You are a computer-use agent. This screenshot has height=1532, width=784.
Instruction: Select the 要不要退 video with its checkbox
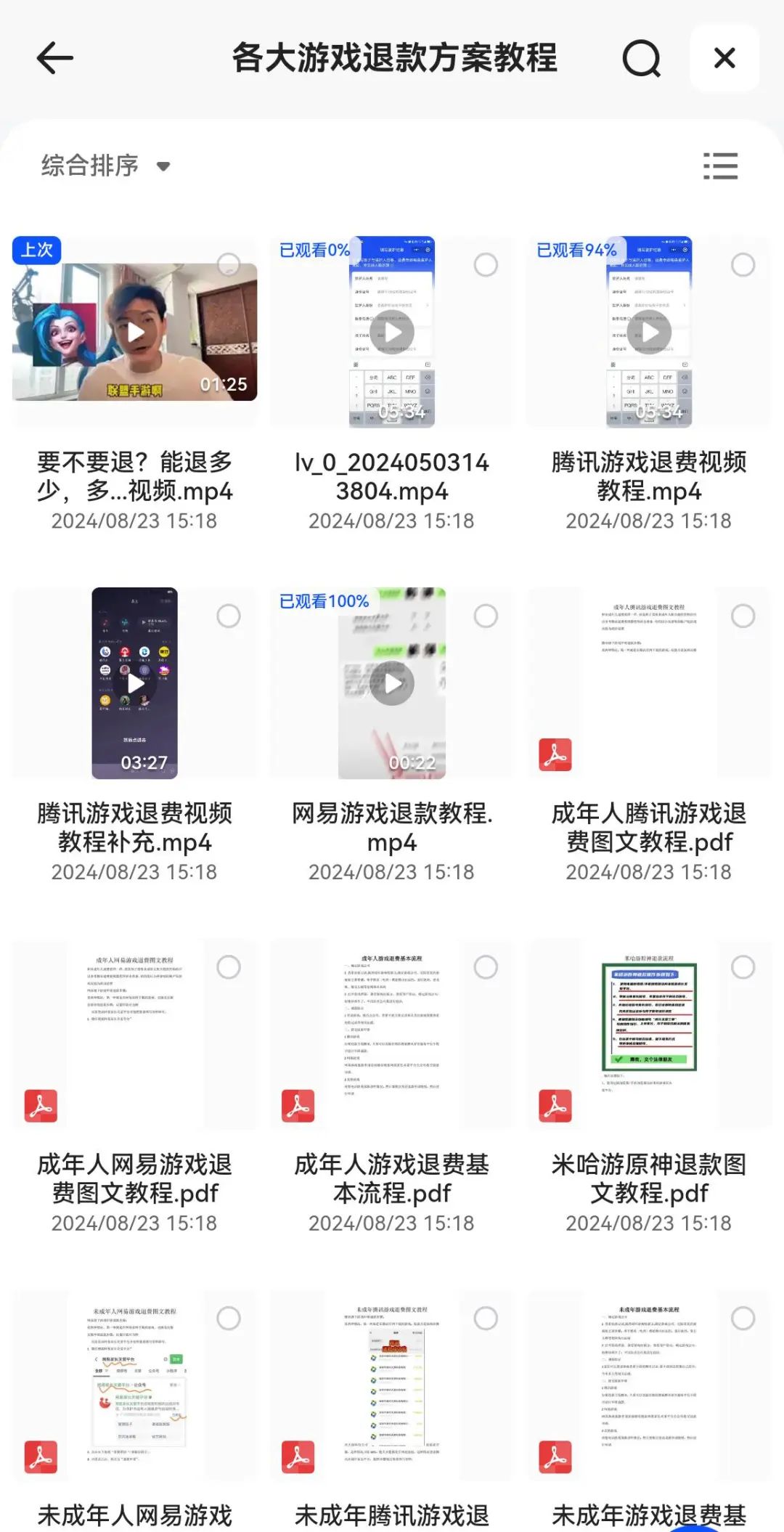(x=229, y=264)
